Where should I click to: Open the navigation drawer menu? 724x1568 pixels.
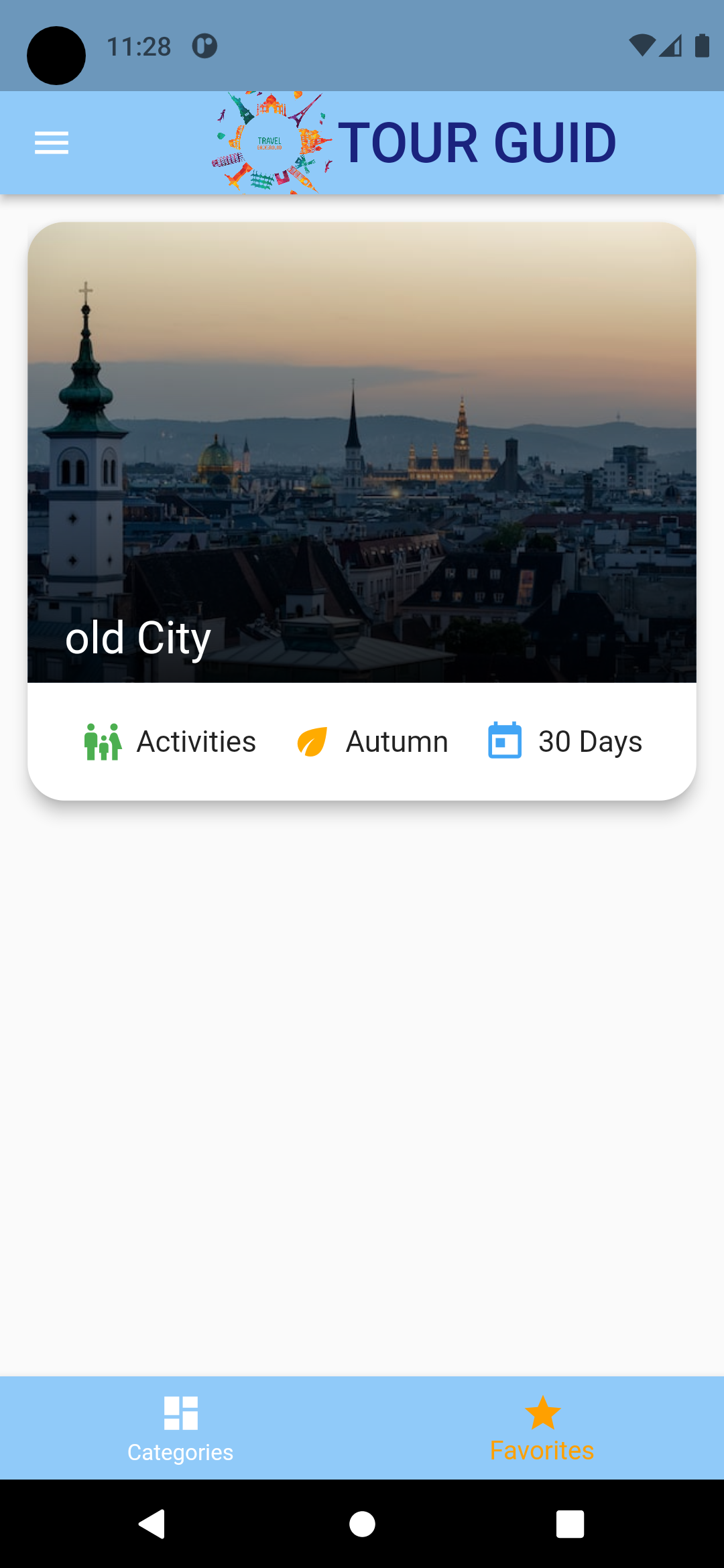(x=51, y=142)
